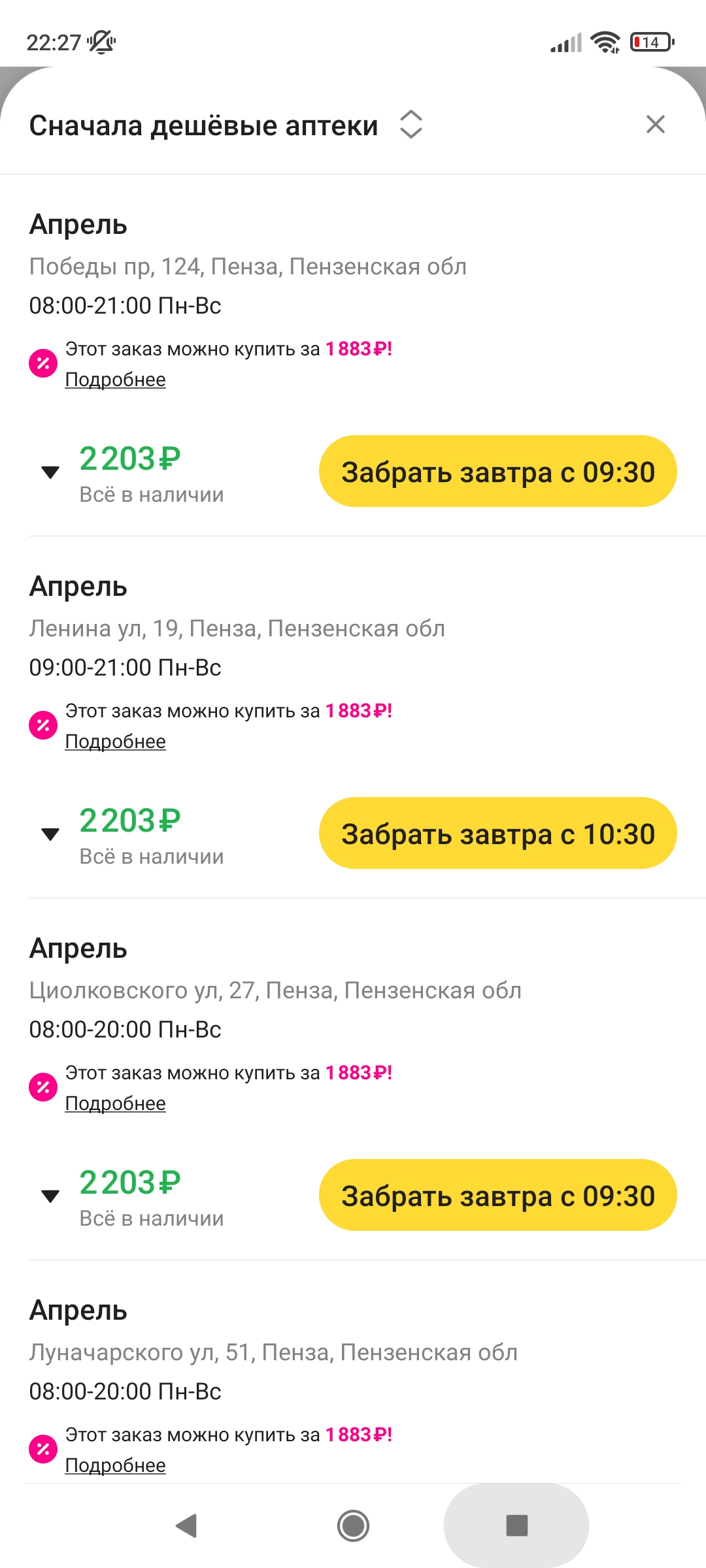Expand price details for Ленина ул, 19 pharmacy
The image size is (706, 1568).
tap(50, 834)
